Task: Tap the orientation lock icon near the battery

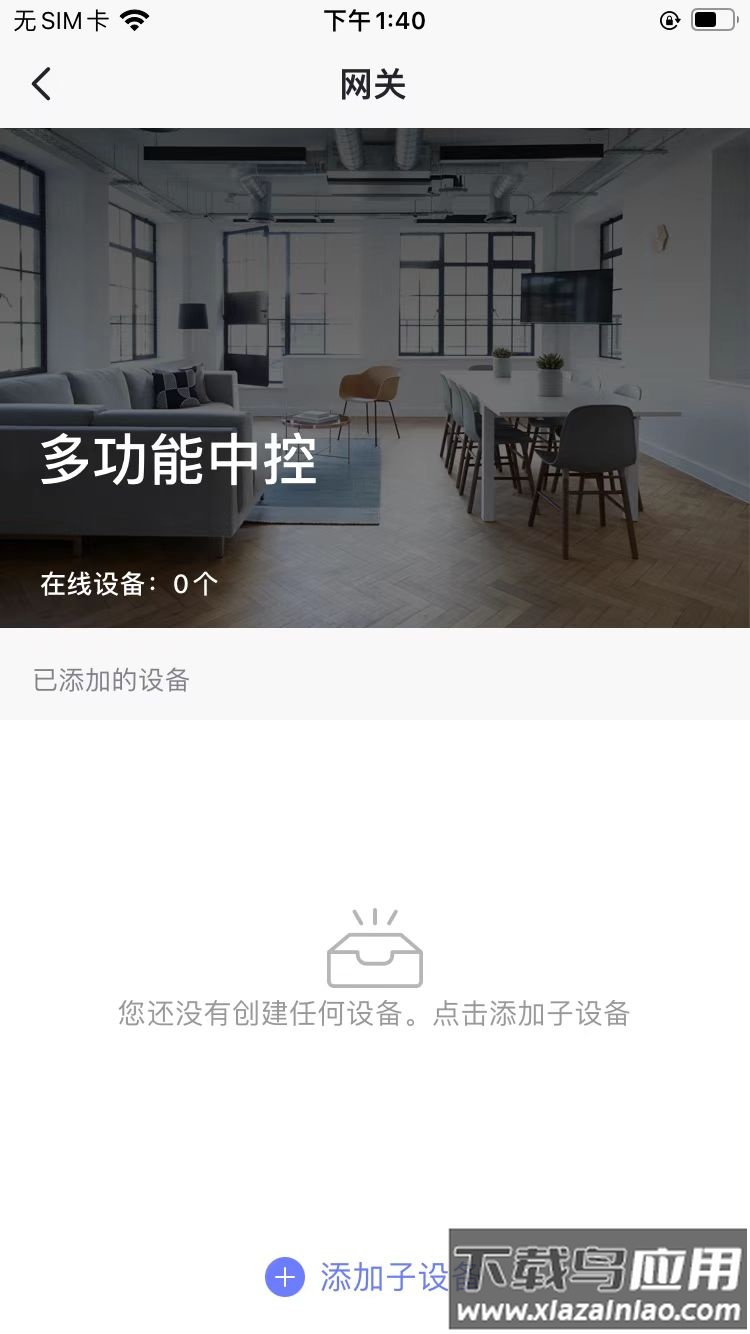Action: [669, 20]
